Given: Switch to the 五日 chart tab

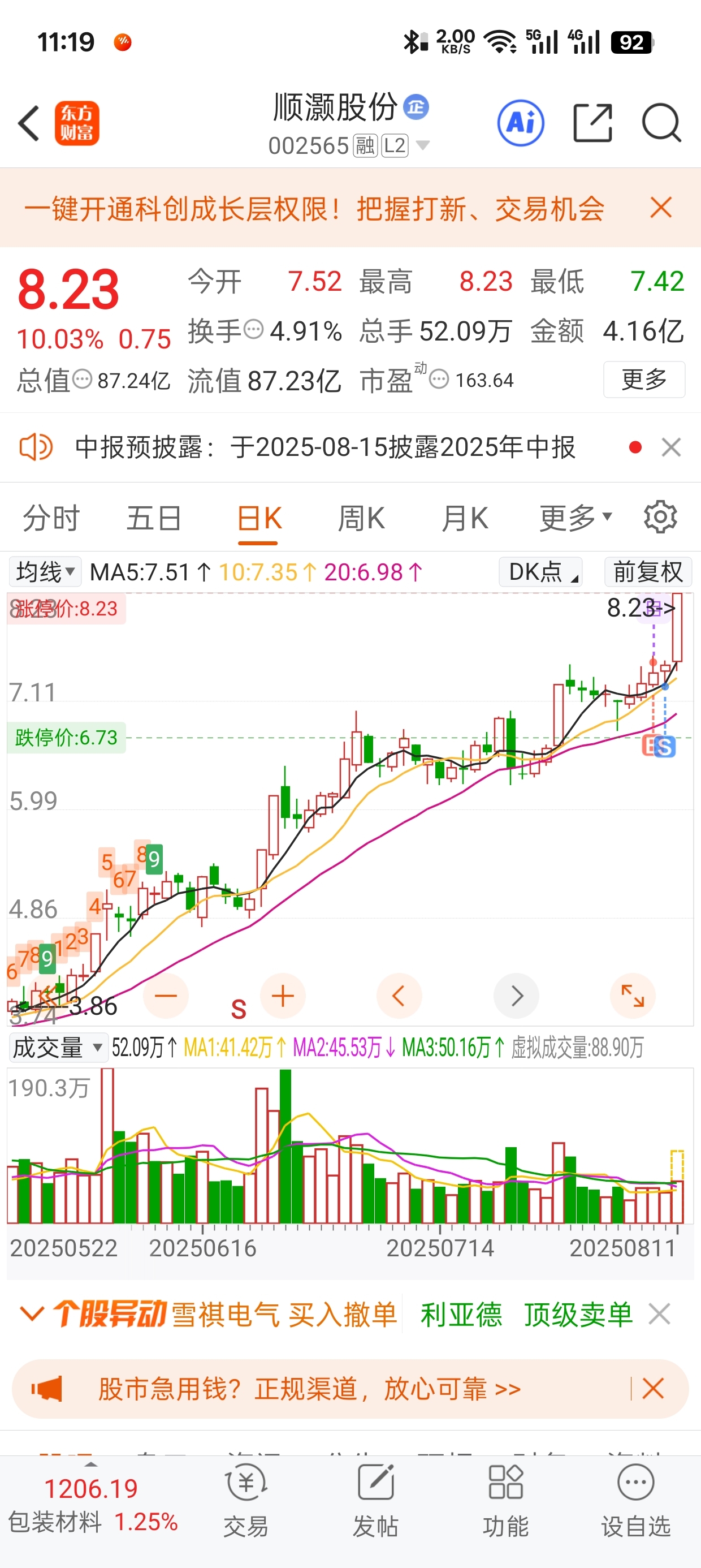Looking at the screenshot, I should pos(153,519).
